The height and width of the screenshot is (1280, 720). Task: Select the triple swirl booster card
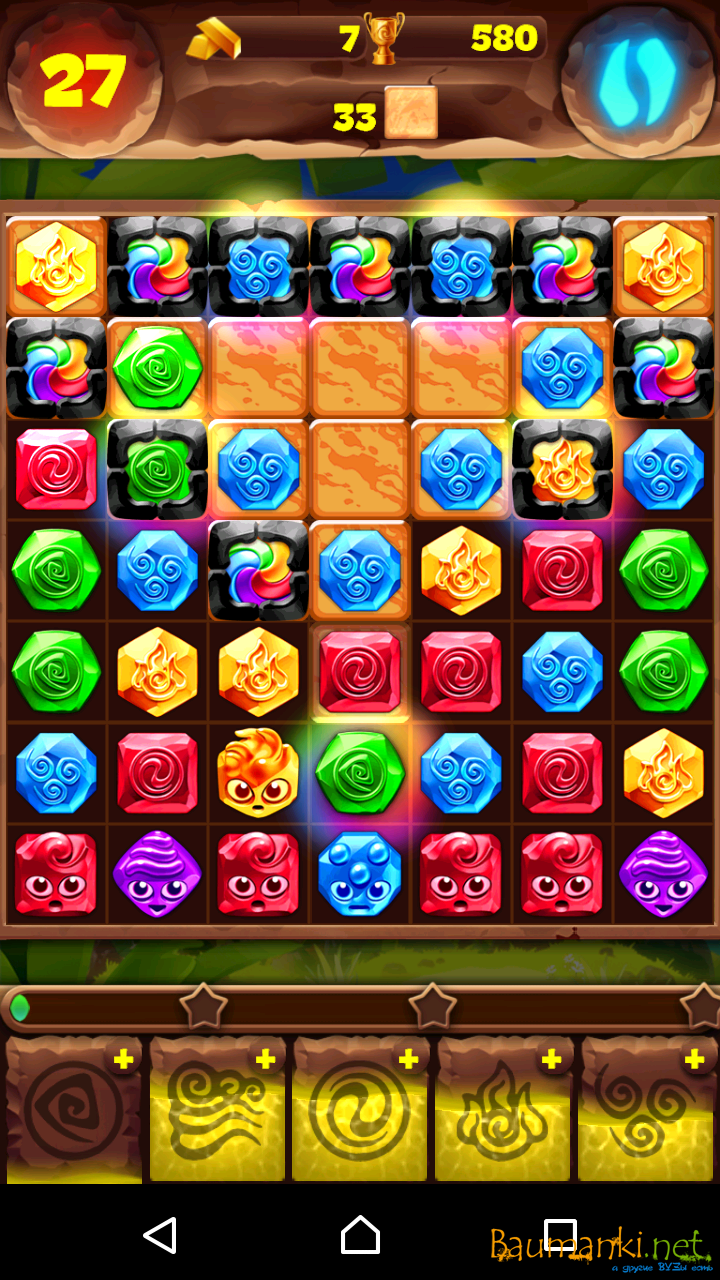[645, 1112]
